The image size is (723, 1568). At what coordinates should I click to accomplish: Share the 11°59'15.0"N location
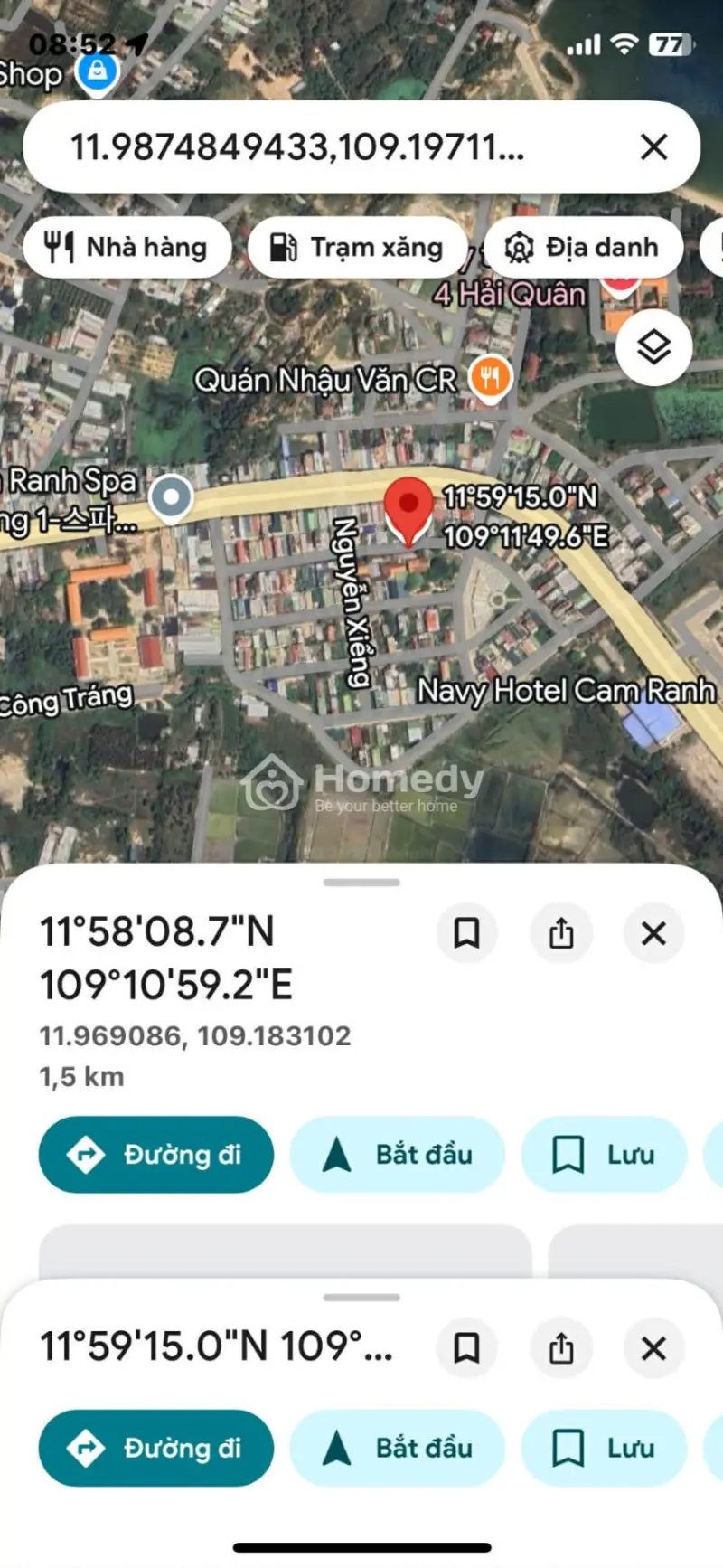(x=561, y=1347)
